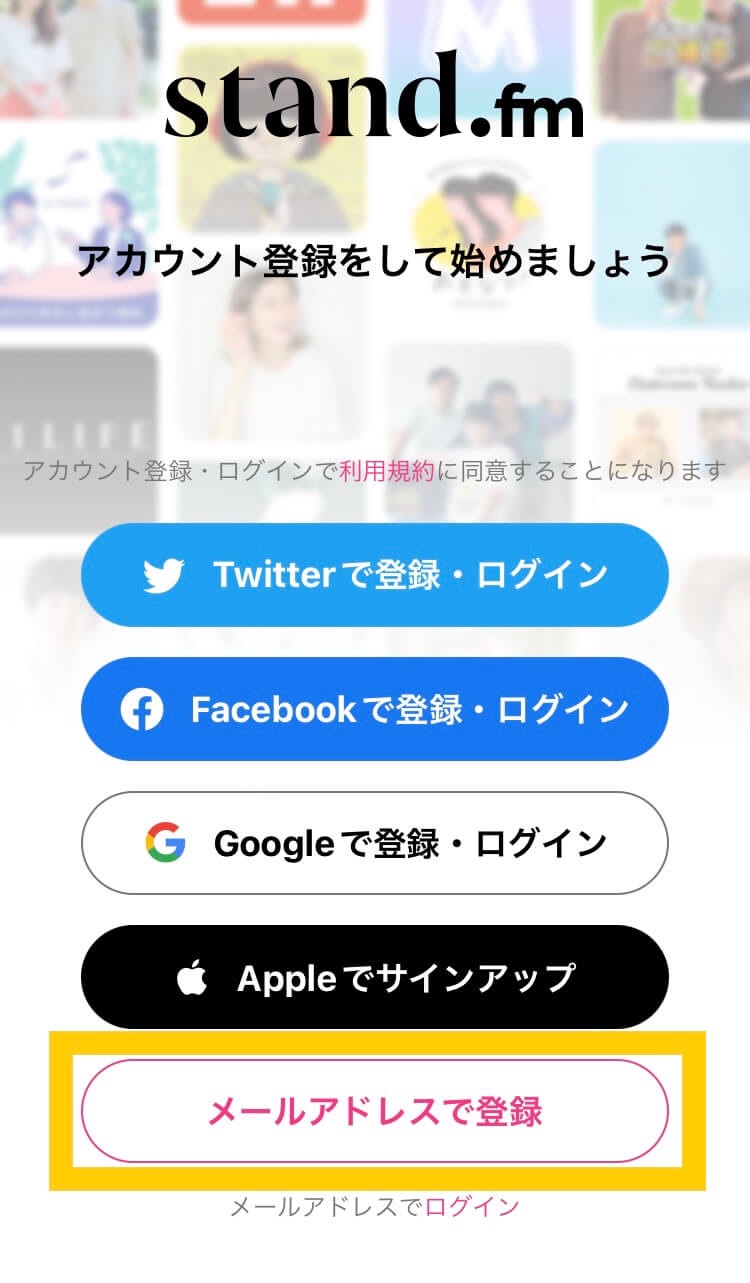This screenshot has width=750, height=1283.
Task: Continue with Googleで登録・ログイン
Action: pos(375,843)
